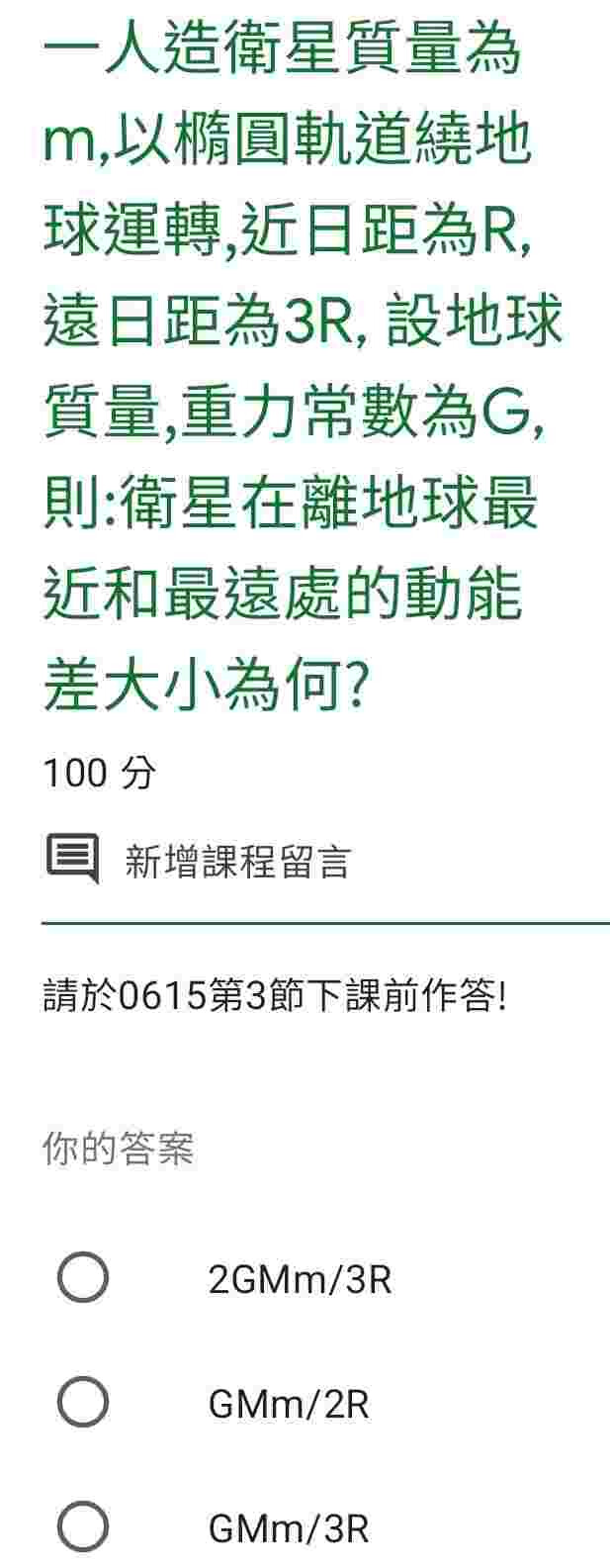610x1568 pixels.
Task: Choose the GMm/2R option
Action: click(x=82, y=1402)
